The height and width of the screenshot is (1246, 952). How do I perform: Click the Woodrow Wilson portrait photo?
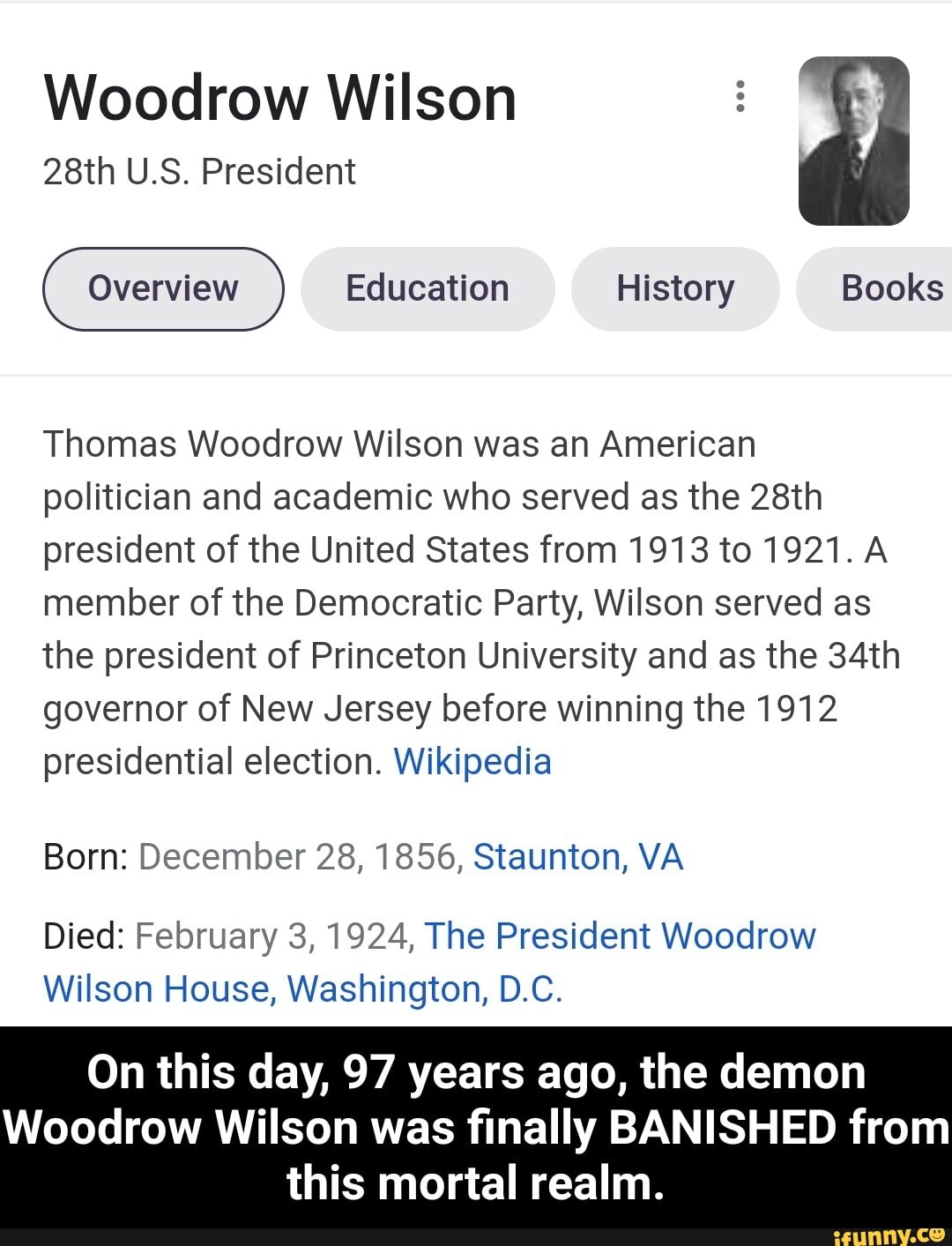pos(854,141)
